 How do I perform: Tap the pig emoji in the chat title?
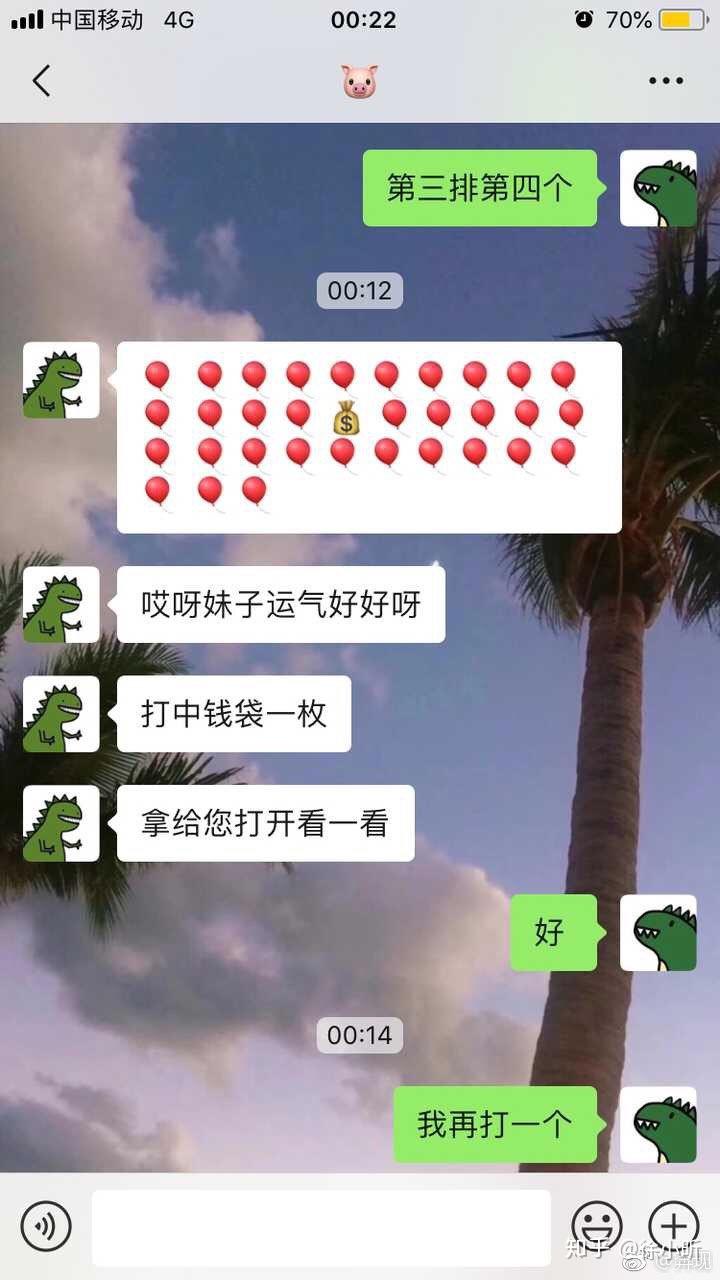361,83
